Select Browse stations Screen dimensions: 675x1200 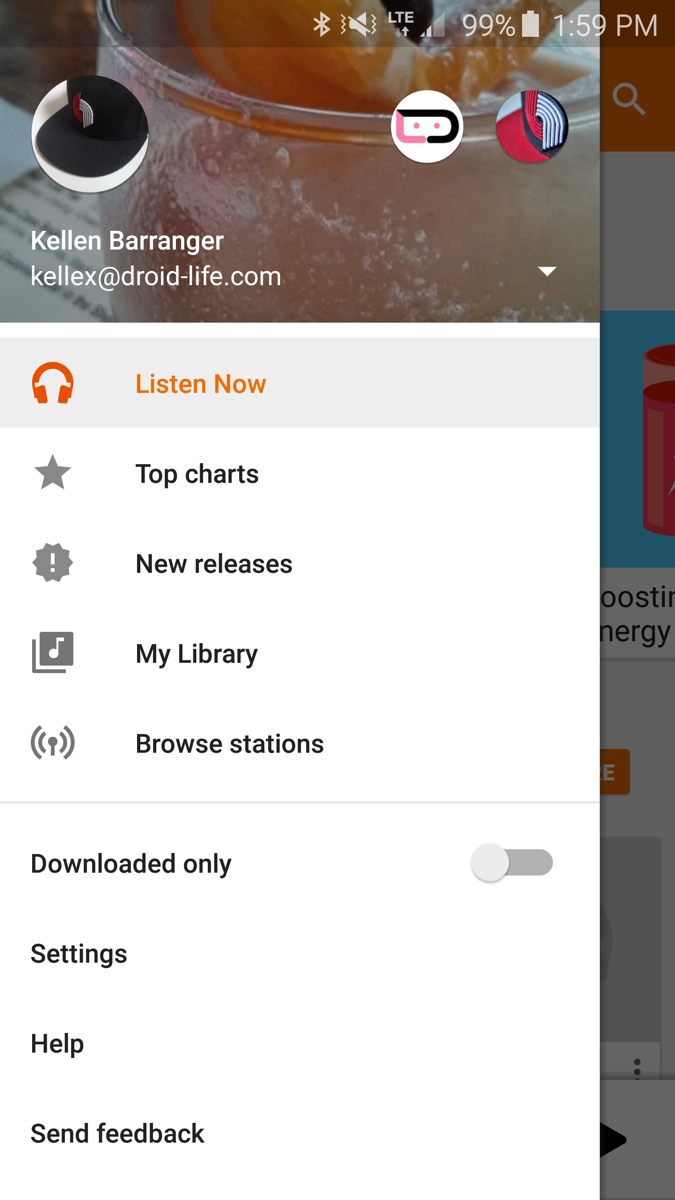(x=229, y=744)
